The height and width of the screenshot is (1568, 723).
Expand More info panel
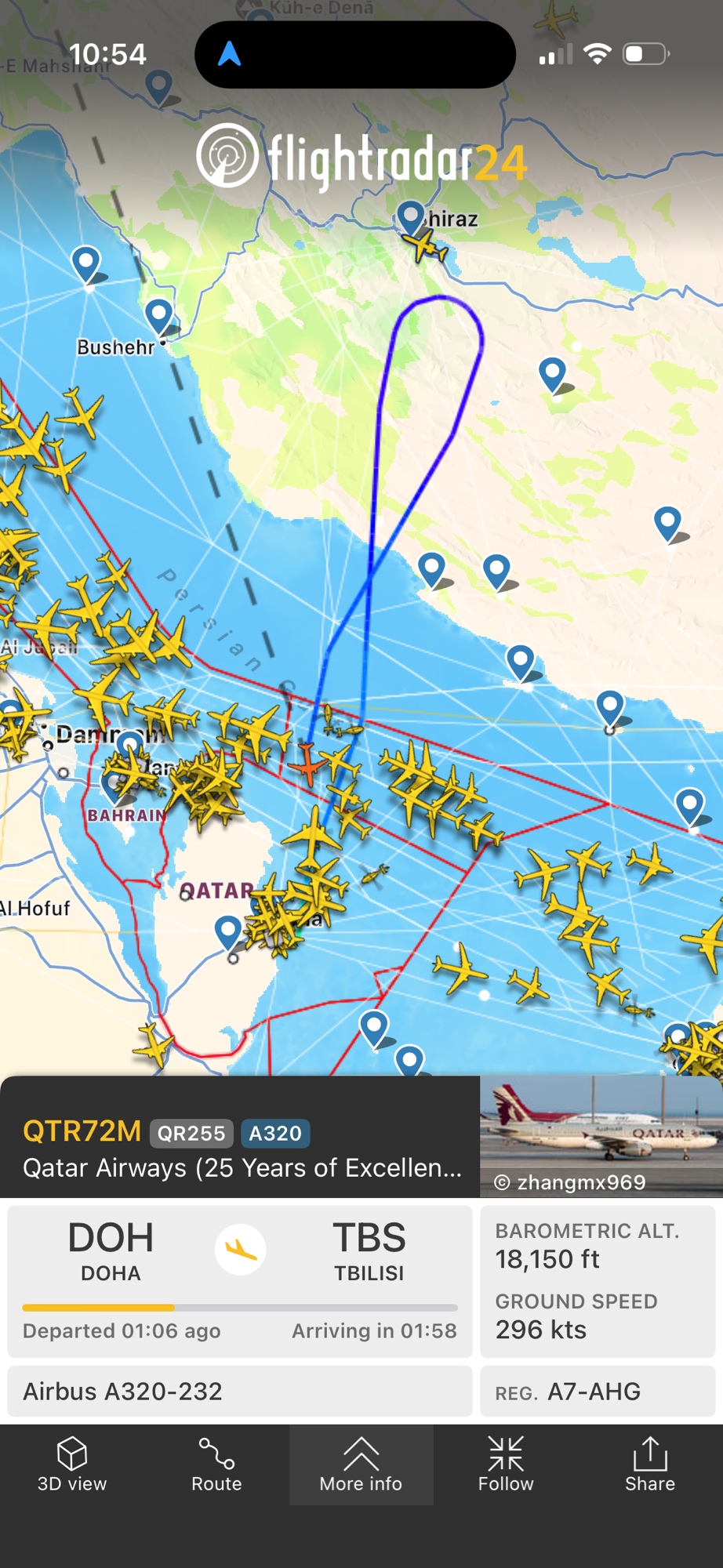[x=361, y=1465]
